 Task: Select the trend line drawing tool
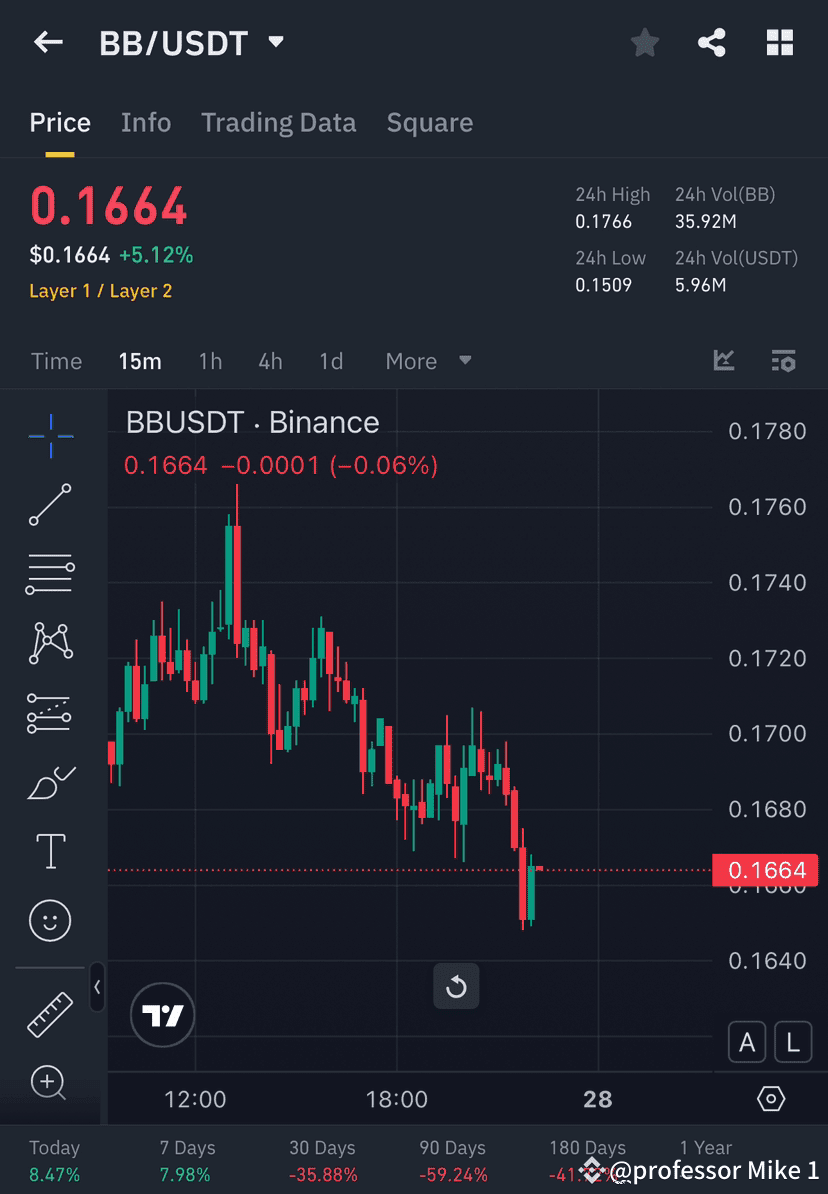tap(50, 505)
